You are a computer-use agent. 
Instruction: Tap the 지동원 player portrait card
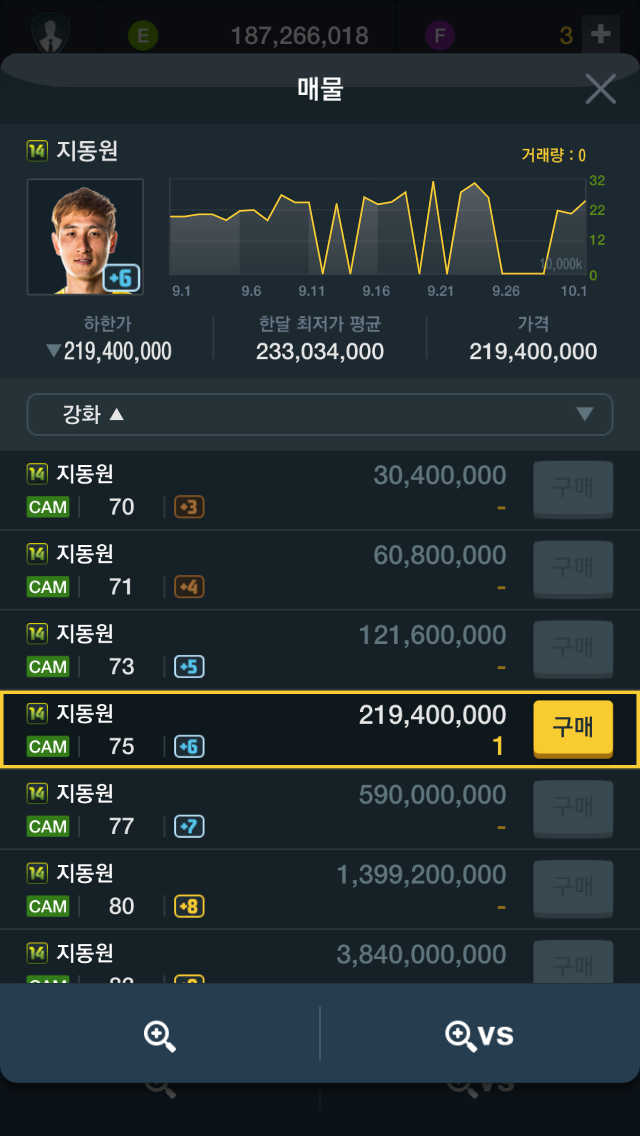pyautogui.click(x=85, y=237)
